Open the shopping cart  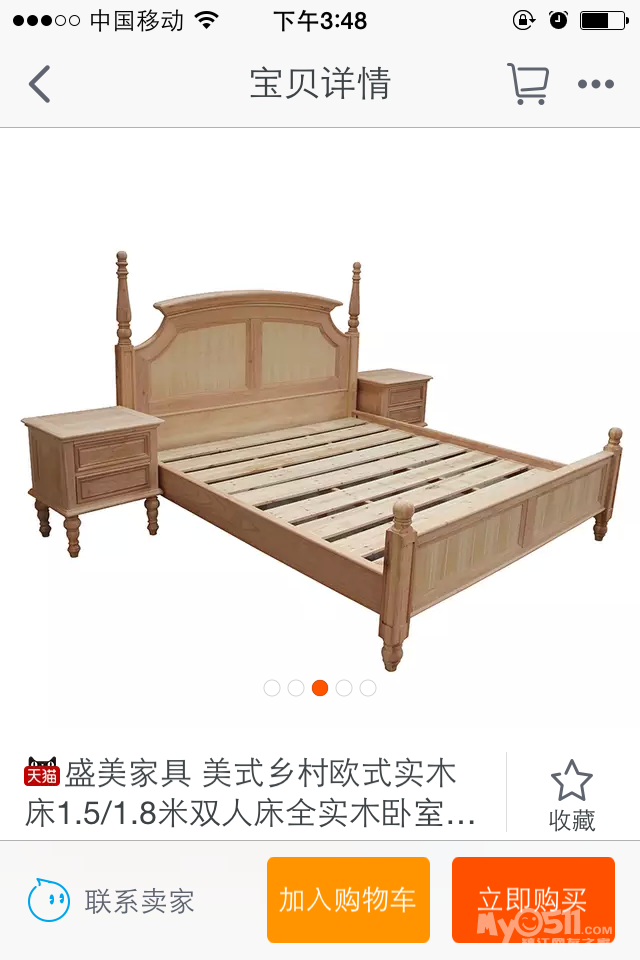point(528,84)
